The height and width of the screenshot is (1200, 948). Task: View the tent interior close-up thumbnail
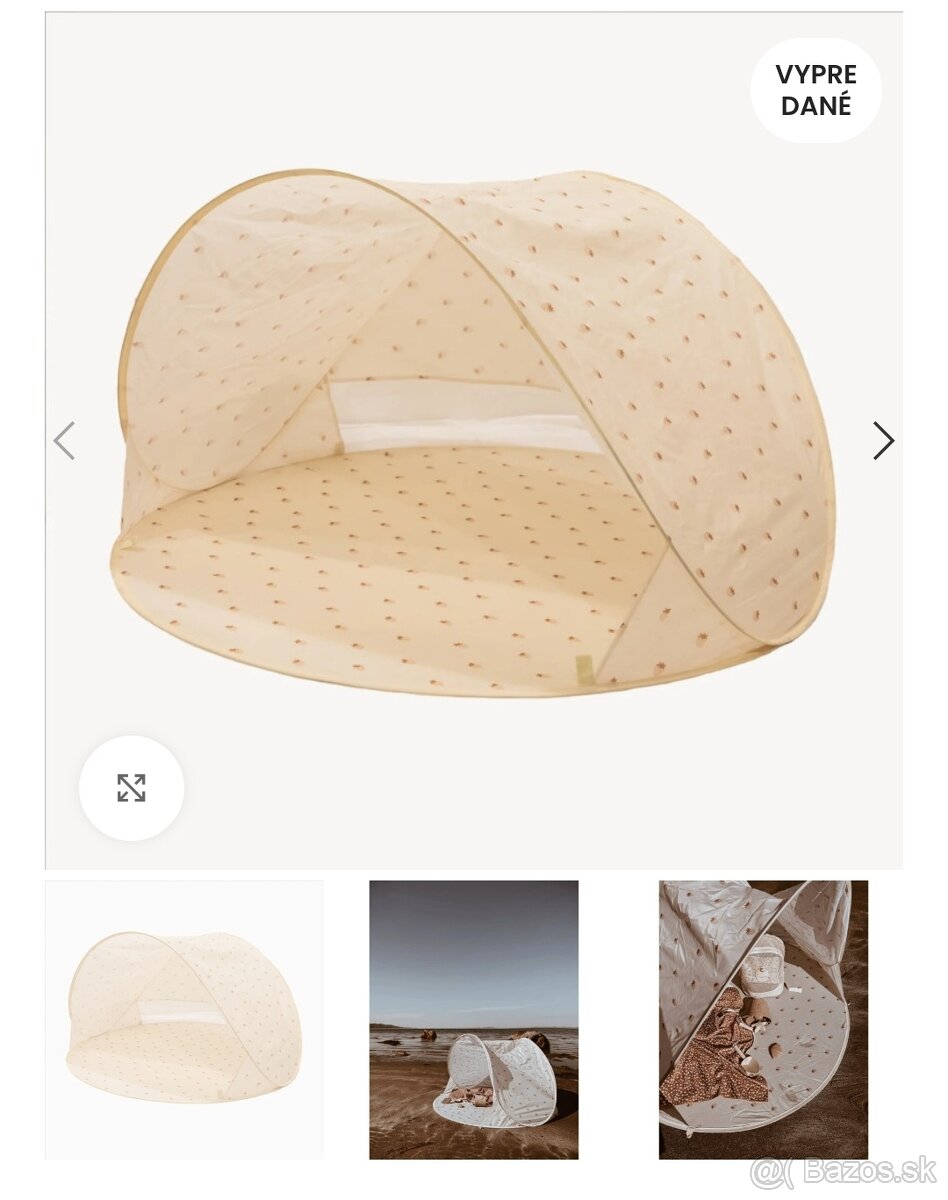pyautogui.click(x=763, y=1019)
